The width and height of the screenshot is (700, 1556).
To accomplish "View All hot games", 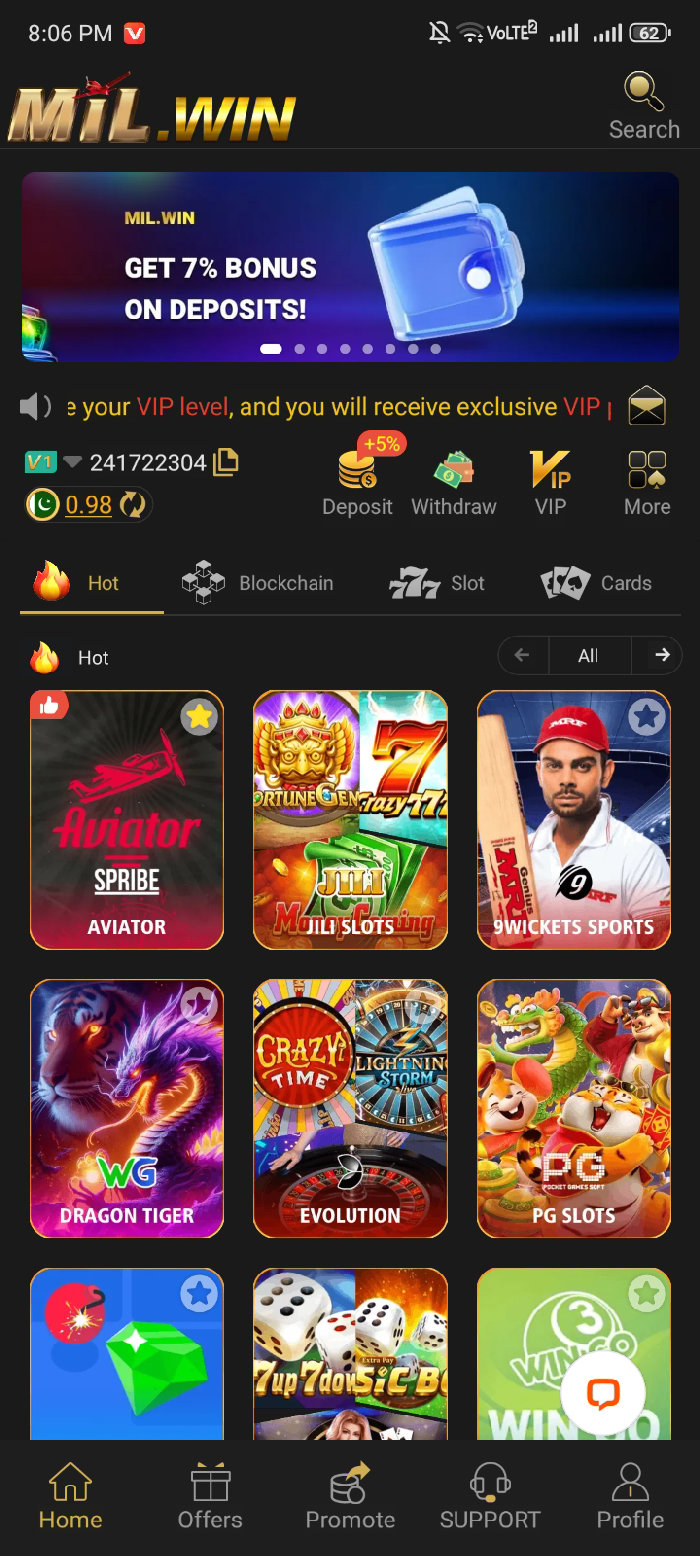I will point(588,656).
